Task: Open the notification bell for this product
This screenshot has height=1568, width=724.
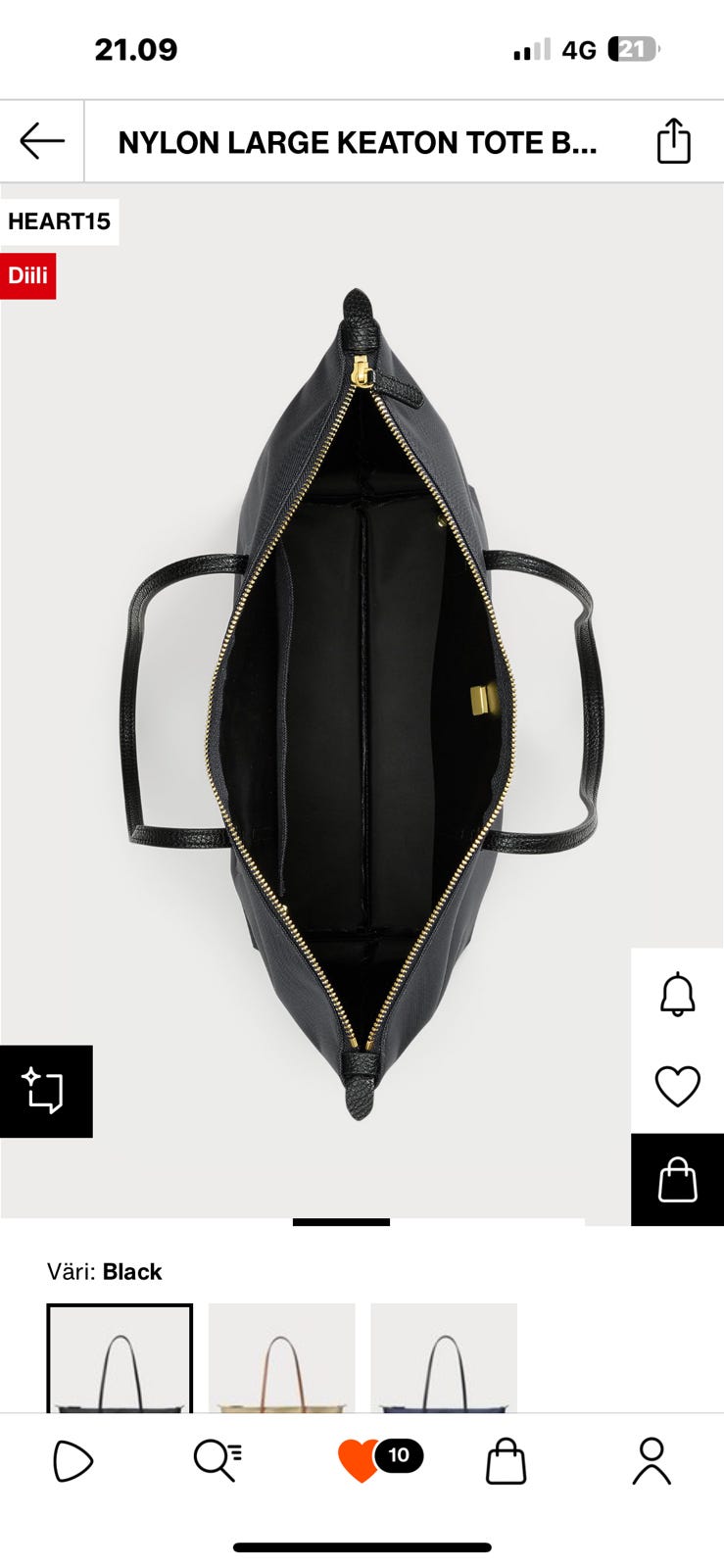Action: point(677,995)
